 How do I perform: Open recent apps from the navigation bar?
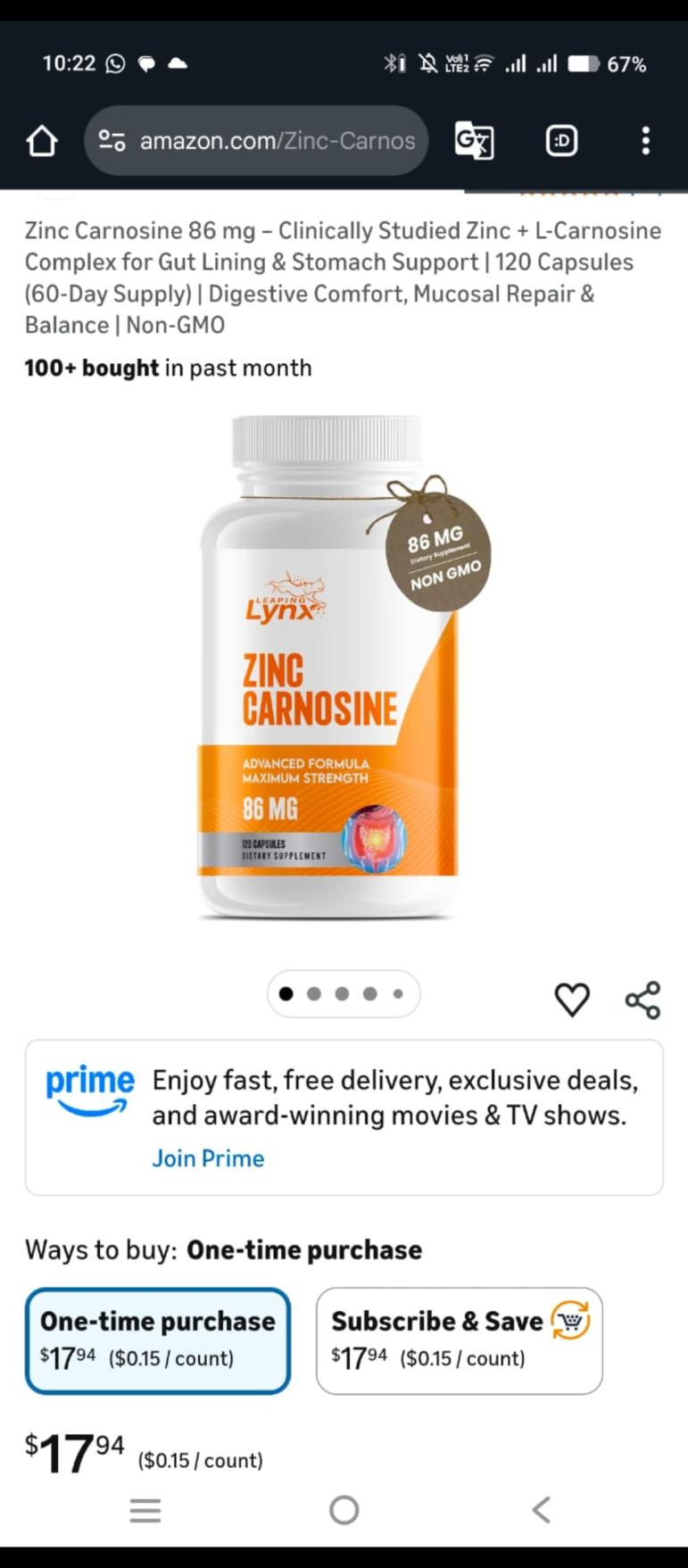[145, 1510]
